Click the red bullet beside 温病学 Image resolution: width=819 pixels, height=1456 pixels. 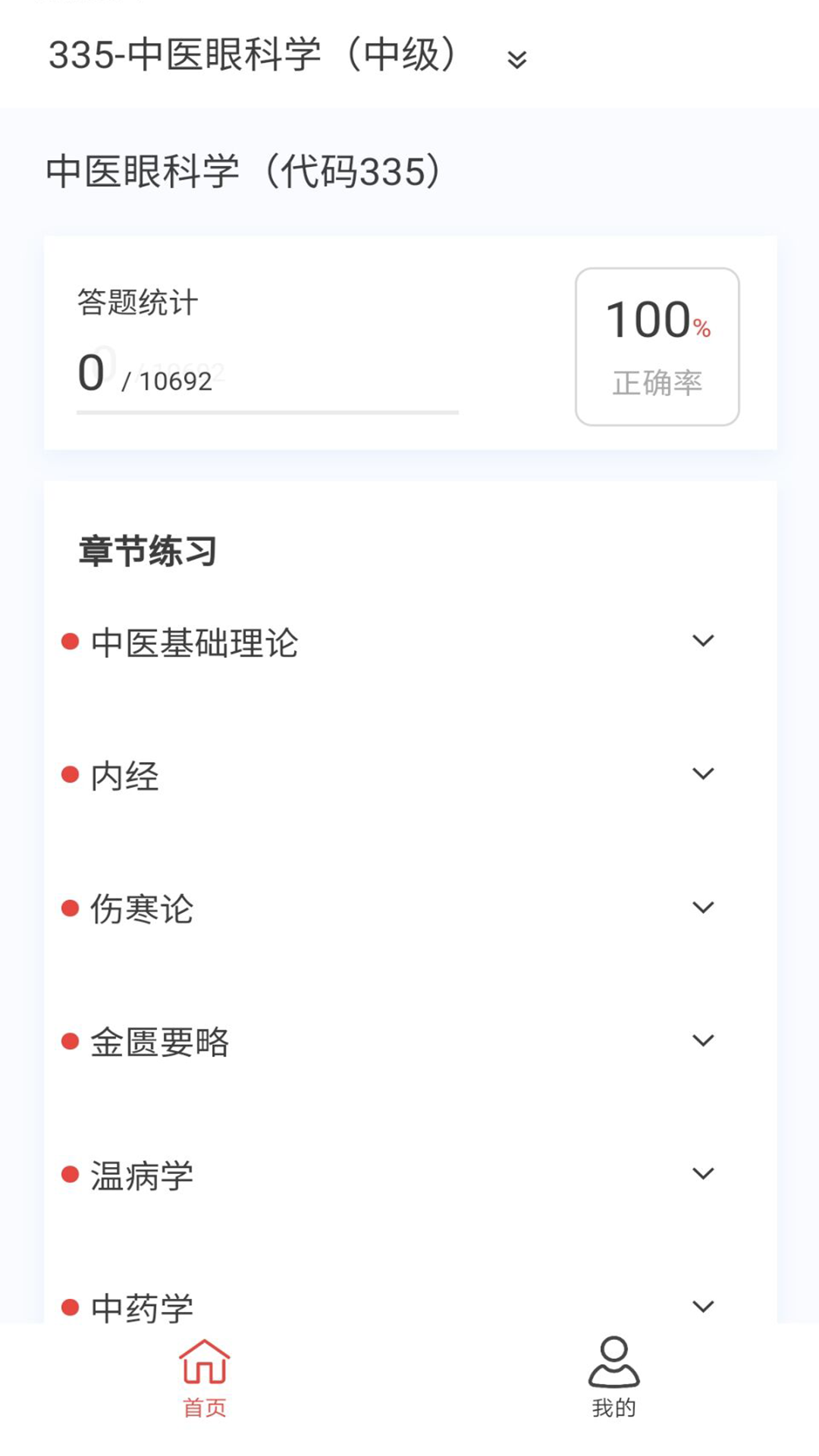tap(69, 1175)
